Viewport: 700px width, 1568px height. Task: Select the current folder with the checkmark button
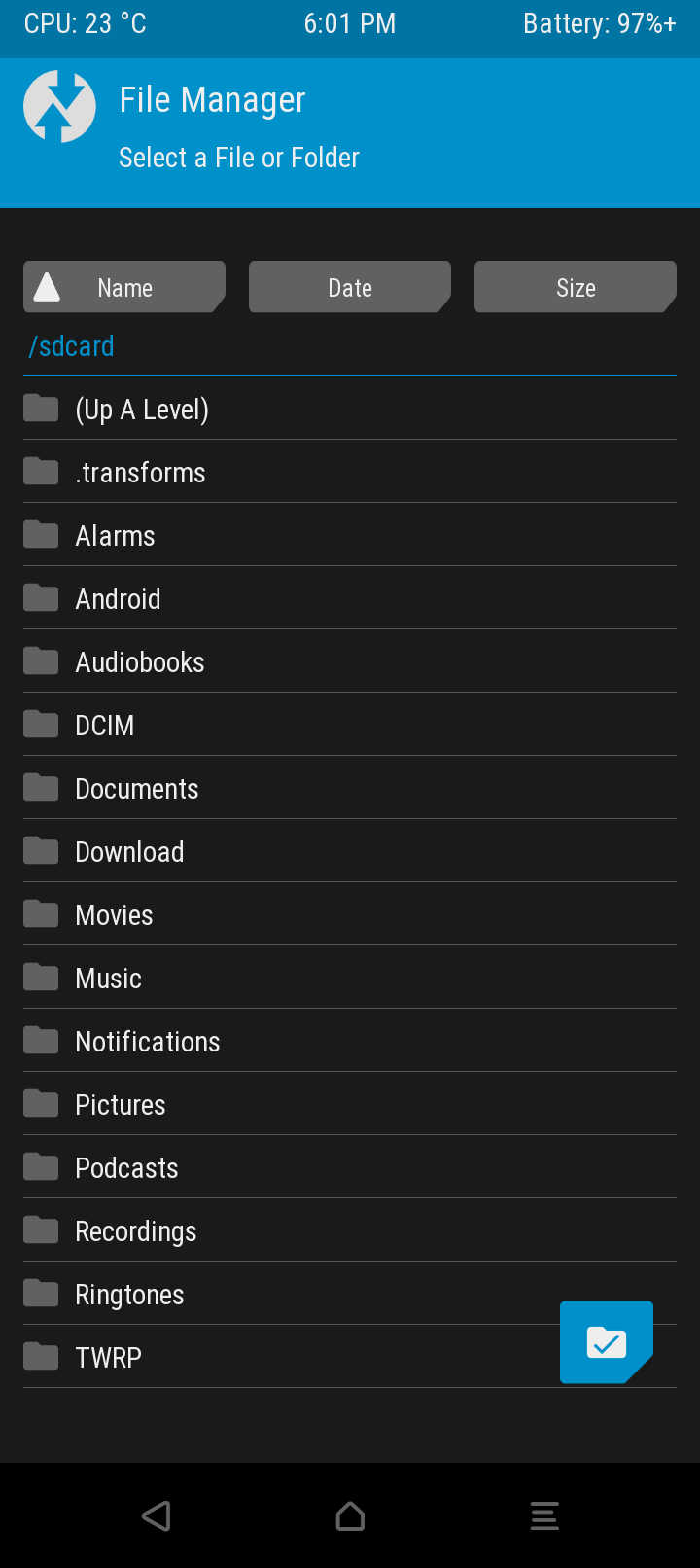(606, 1342)
